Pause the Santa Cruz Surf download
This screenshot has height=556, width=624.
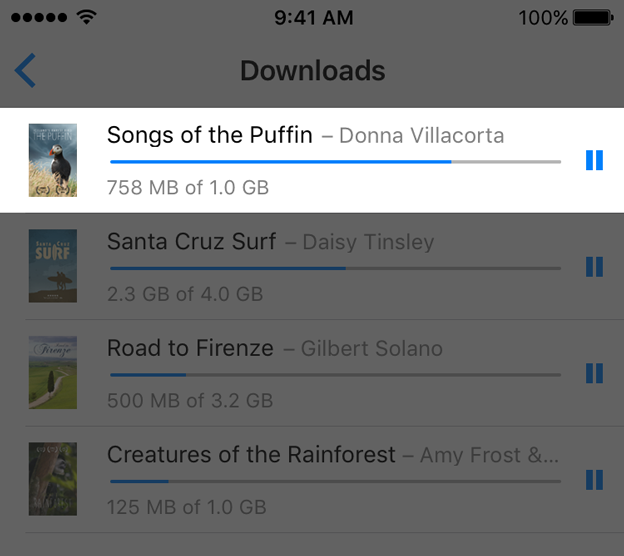pyautogui.click(x=594, y=266)
